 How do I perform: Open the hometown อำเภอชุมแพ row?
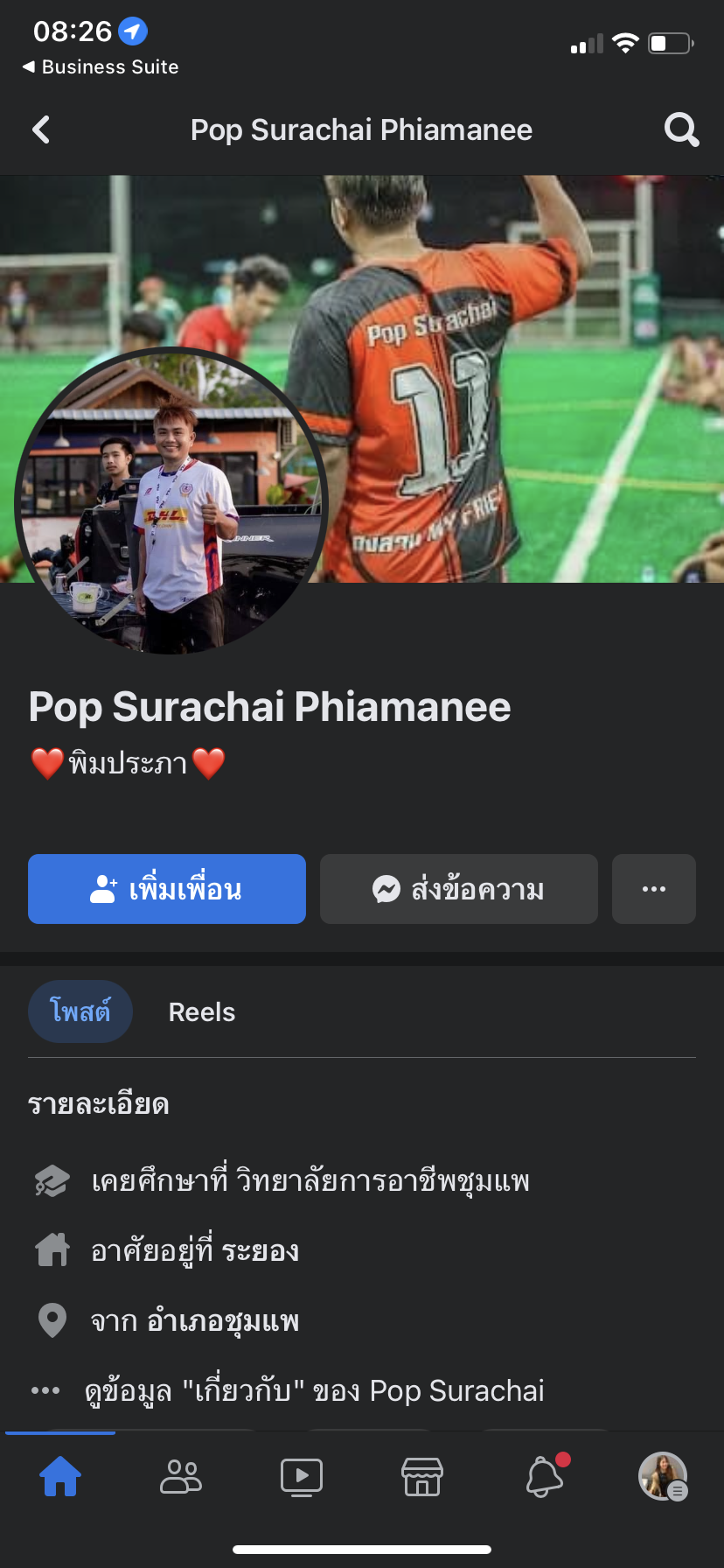click(195, 1320)
